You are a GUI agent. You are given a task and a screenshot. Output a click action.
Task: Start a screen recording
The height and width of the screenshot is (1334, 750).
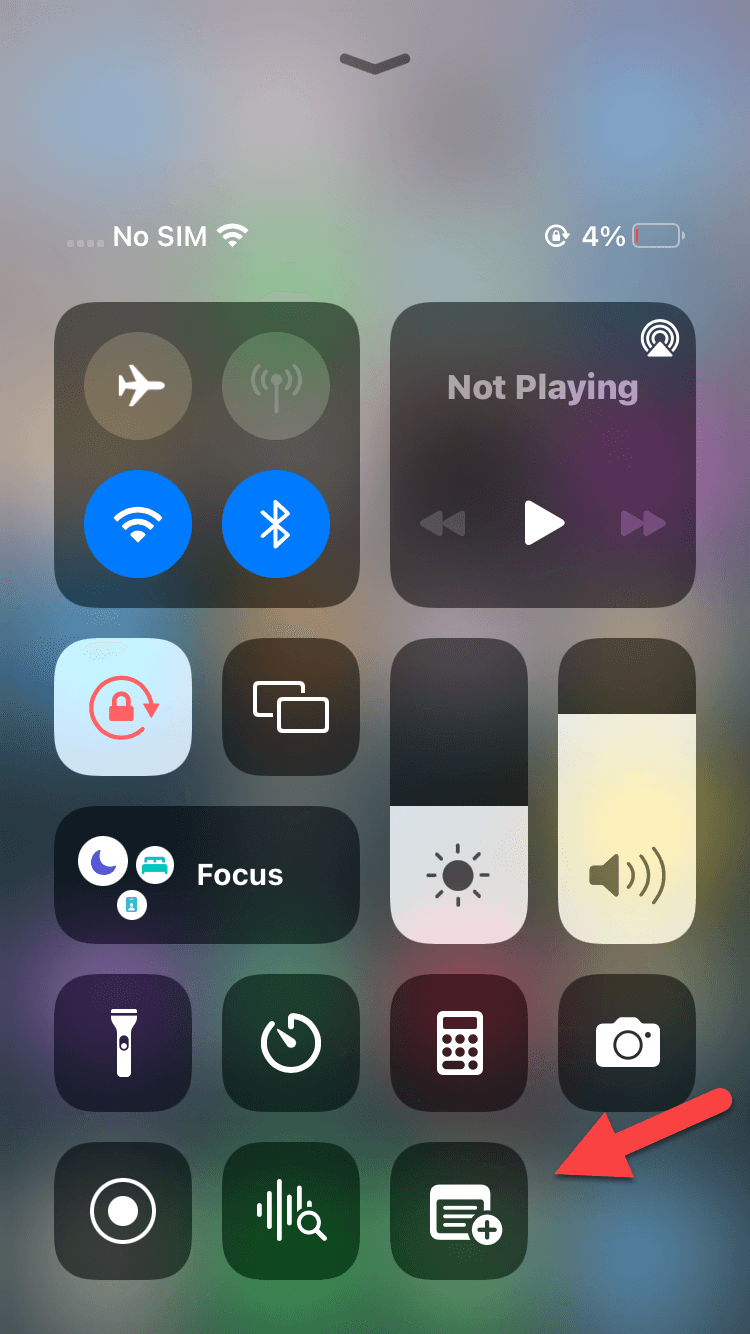[x=122, y=1210]
